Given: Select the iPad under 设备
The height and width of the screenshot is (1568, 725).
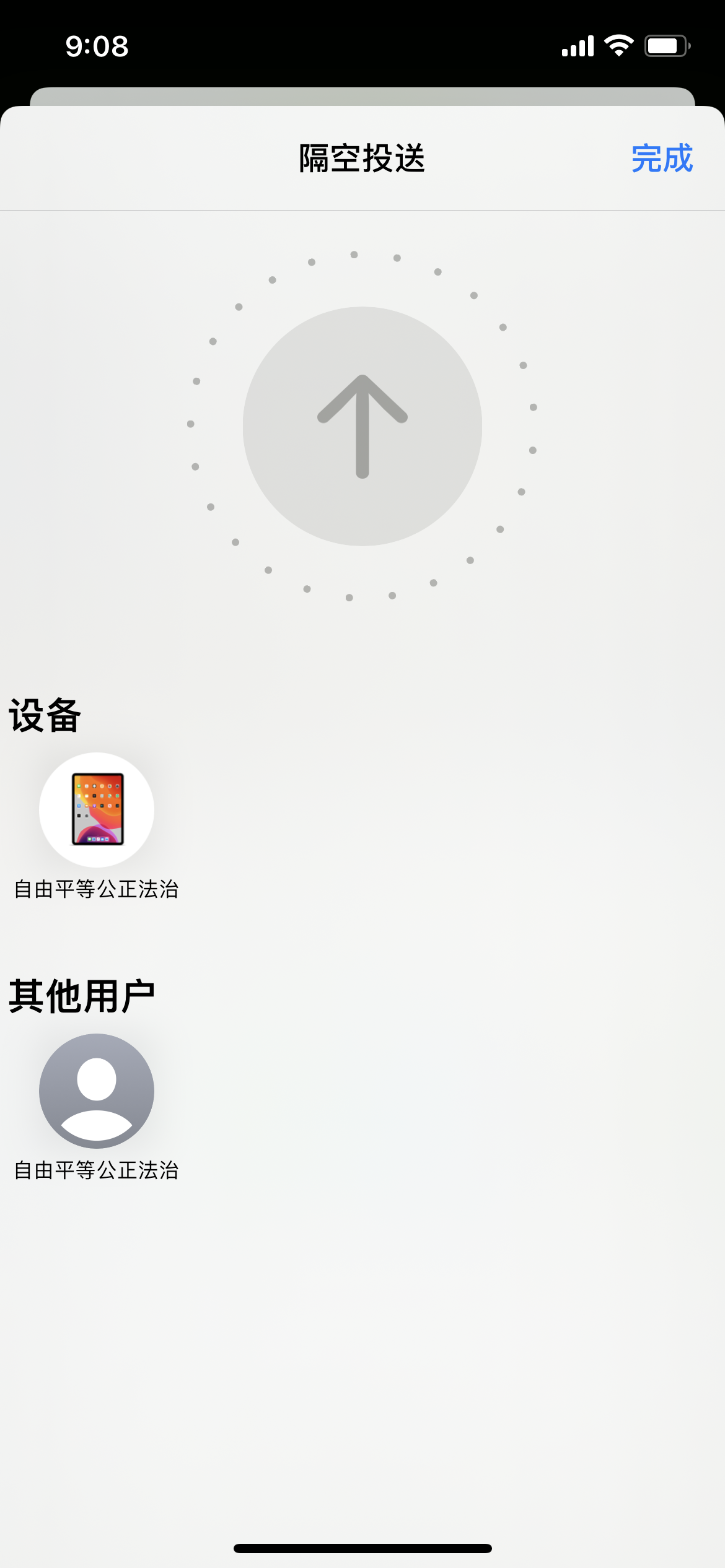Looking at the screenshot, I should [97, 809].
